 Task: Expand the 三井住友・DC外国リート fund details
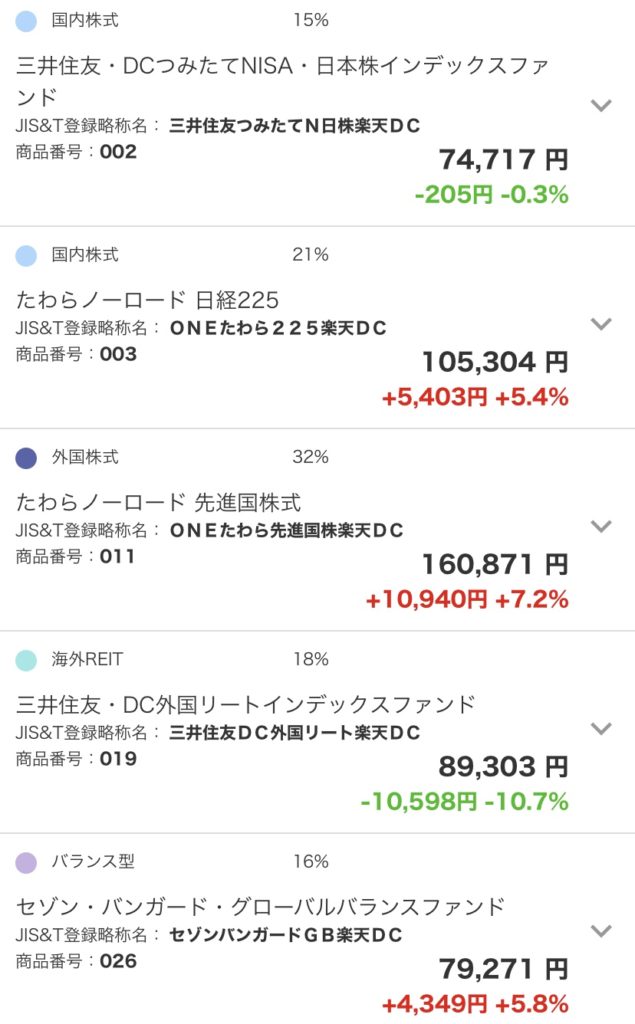point(600,729)
